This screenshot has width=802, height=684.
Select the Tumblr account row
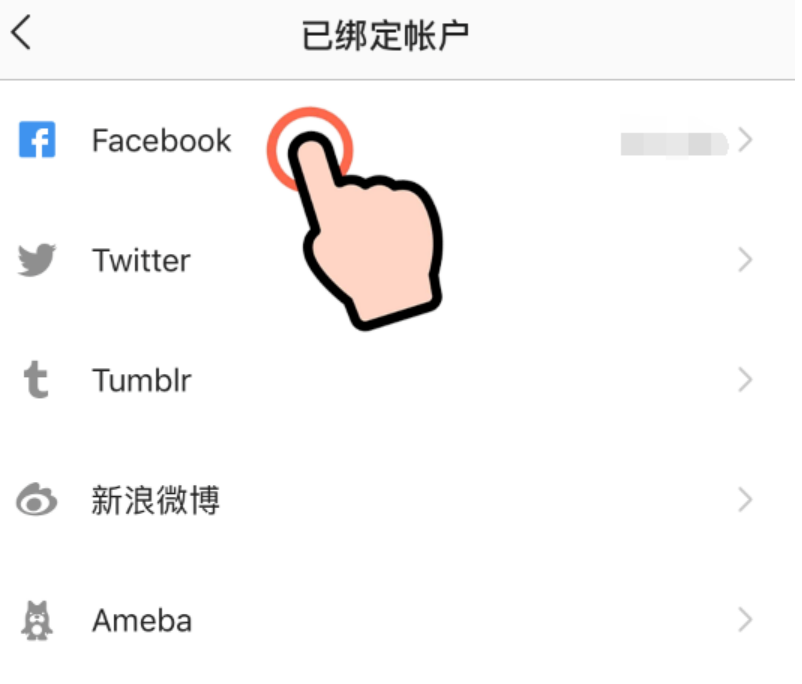141,381
